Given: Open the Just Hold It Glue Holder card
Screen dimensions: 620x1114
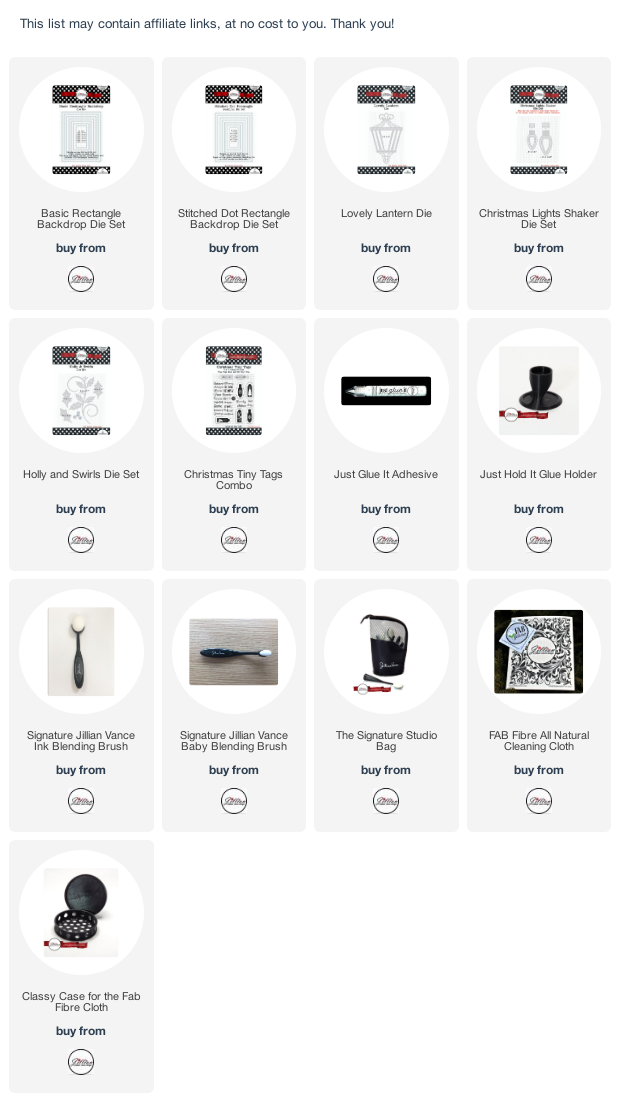Looking at the screenshot, I should (539, 444).
